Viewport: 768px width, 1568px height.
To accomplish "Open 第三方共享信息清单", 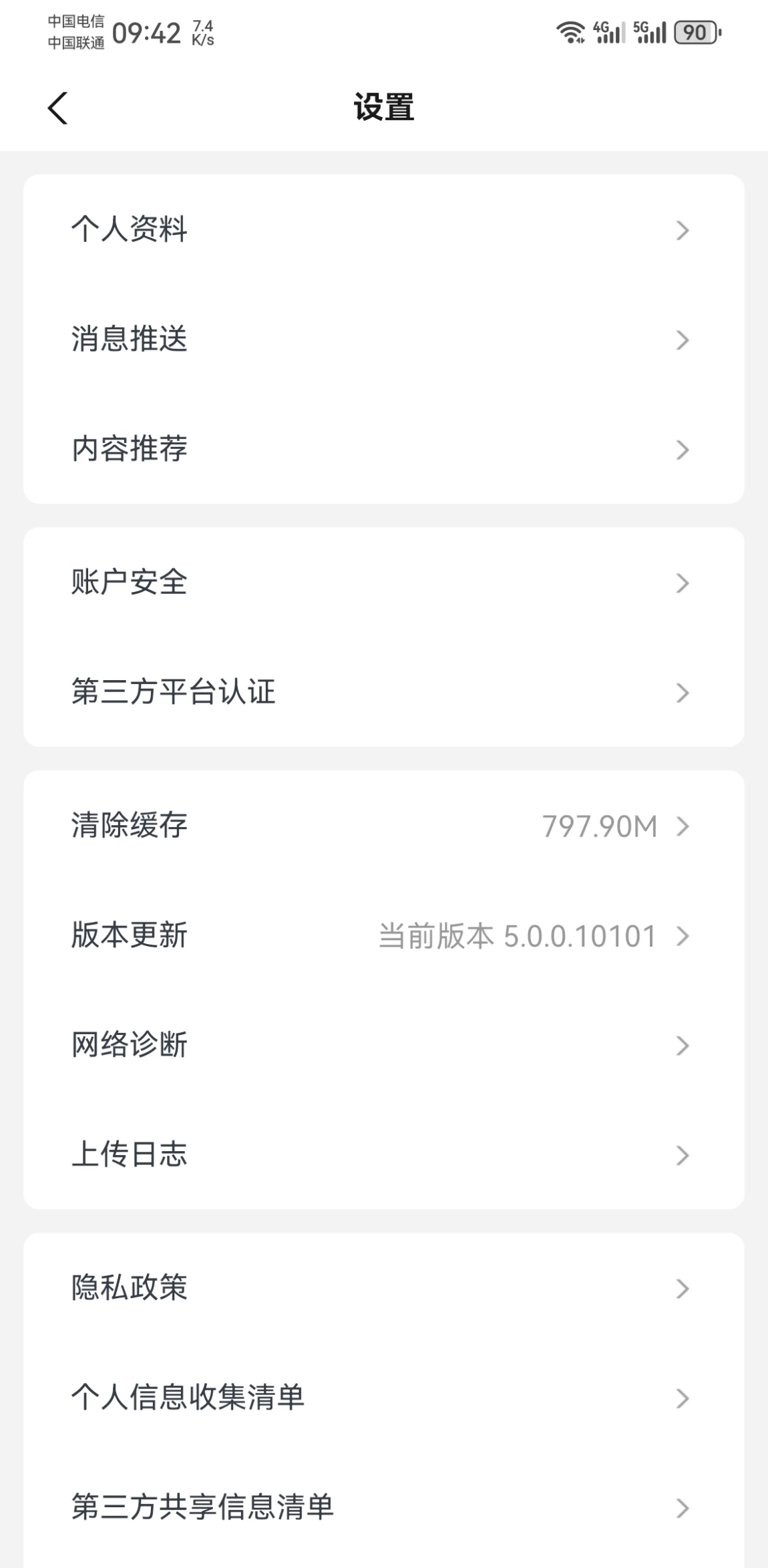I will (384, 1507).
